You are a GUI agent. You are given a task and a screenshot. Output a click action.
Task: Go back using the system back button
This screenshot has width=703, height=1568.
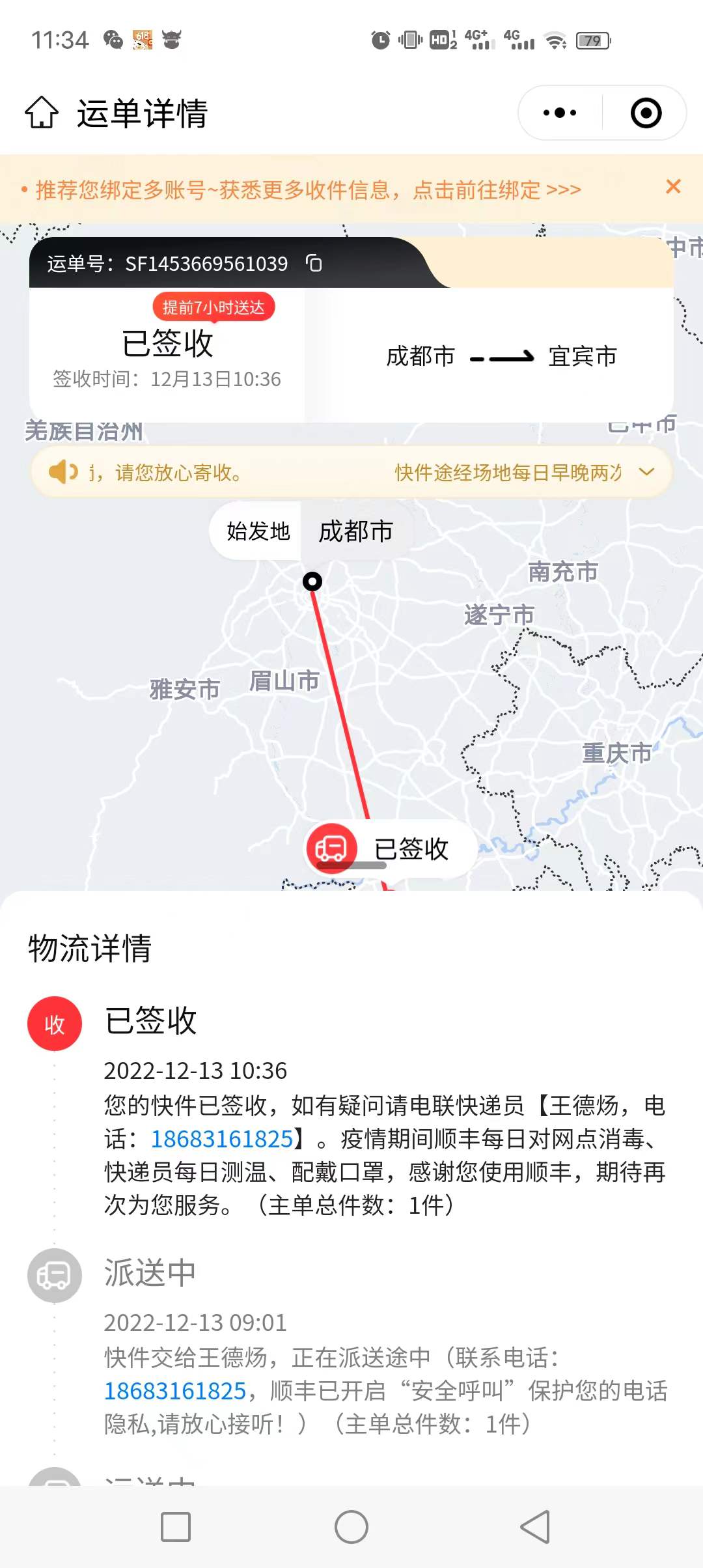click(535, 1526)
